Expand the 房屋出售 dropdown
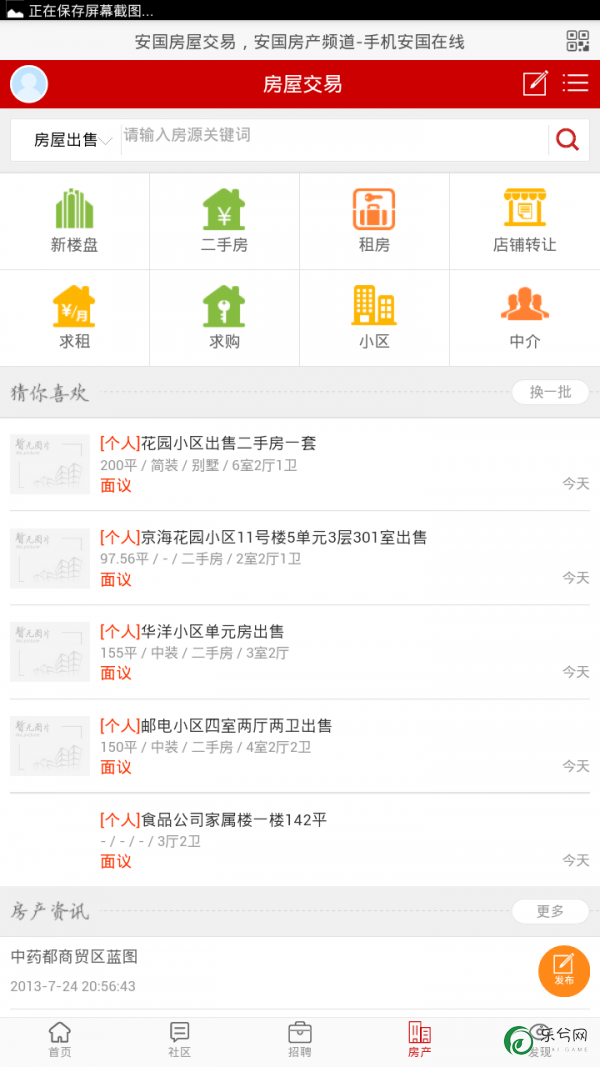This screenshot has width=600, height=1067. [x=72, y=140]
